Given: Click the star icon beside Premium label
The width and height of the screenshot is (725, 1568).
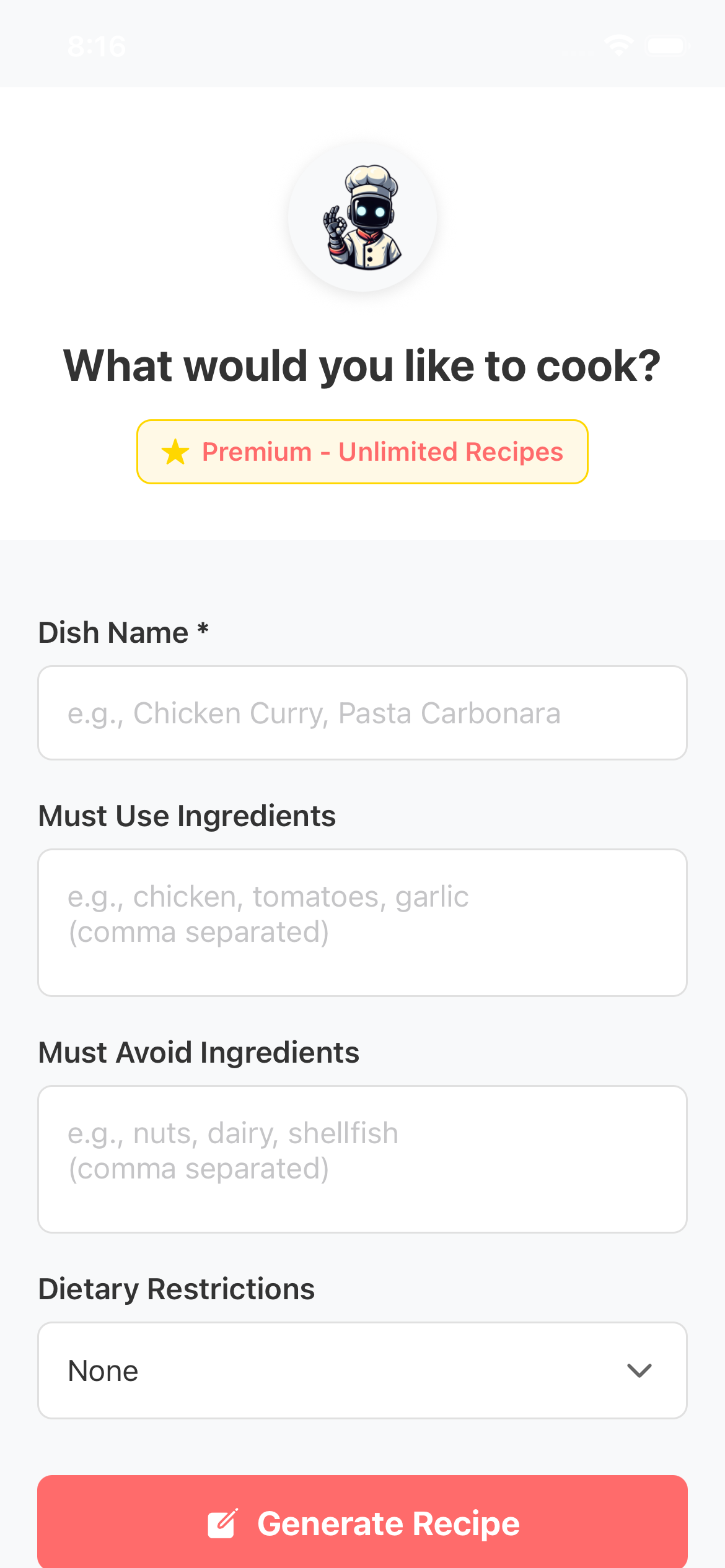Looking at the screenshot, I should (x=175, y=451).
